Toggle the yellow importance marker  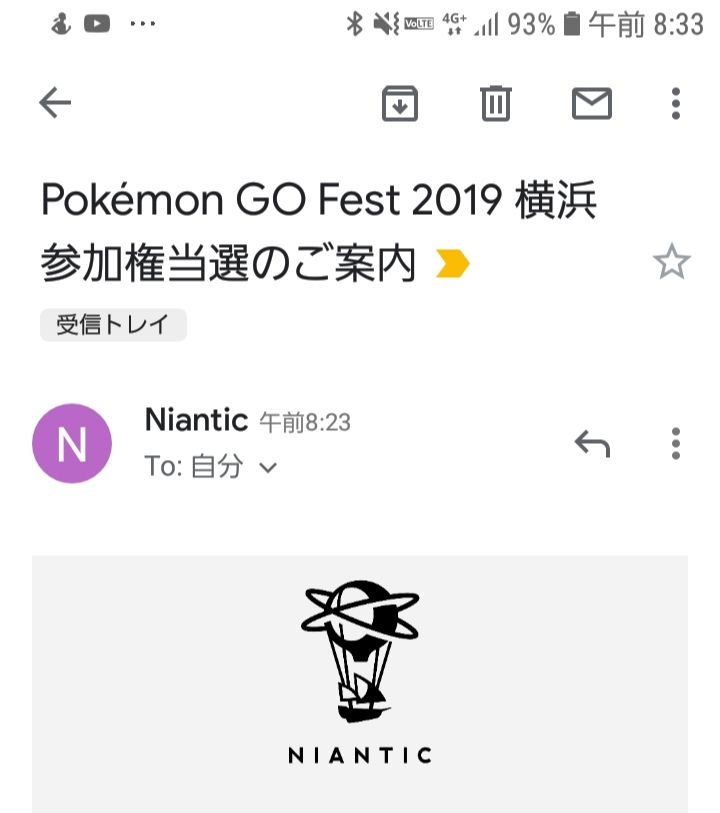(453, 264)
